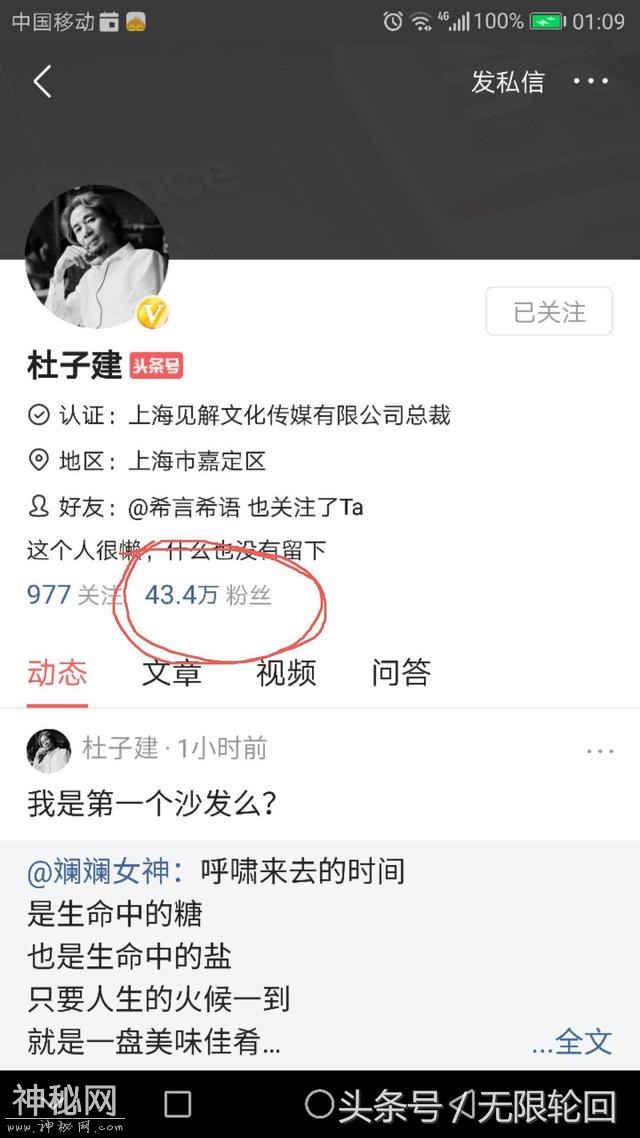
Task: Open 杜子建's profile avatar
Action: 97,257
